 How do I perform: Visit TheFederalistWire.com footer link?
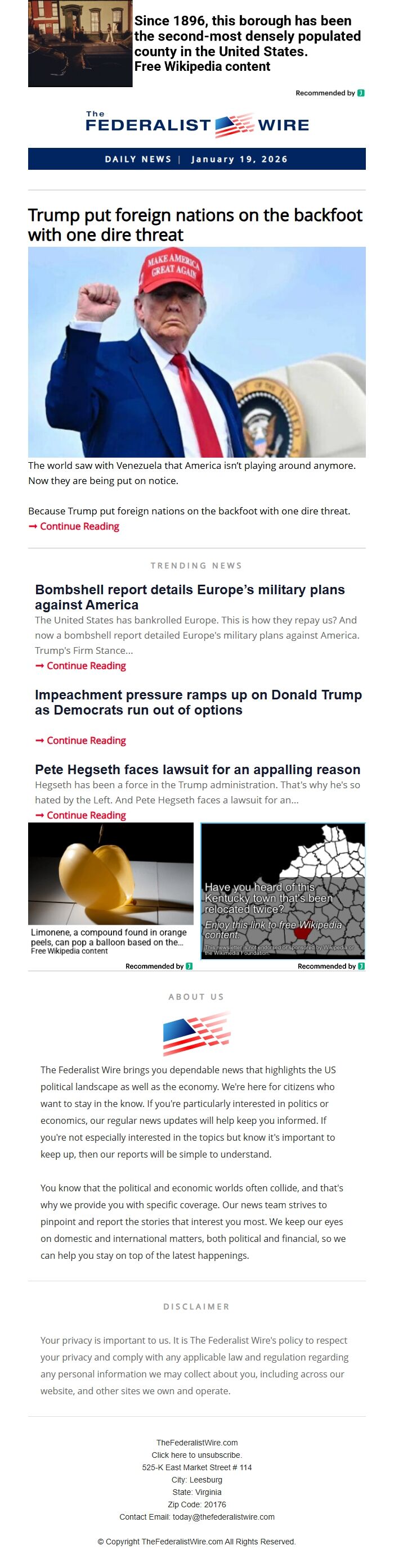point(196,1443)
